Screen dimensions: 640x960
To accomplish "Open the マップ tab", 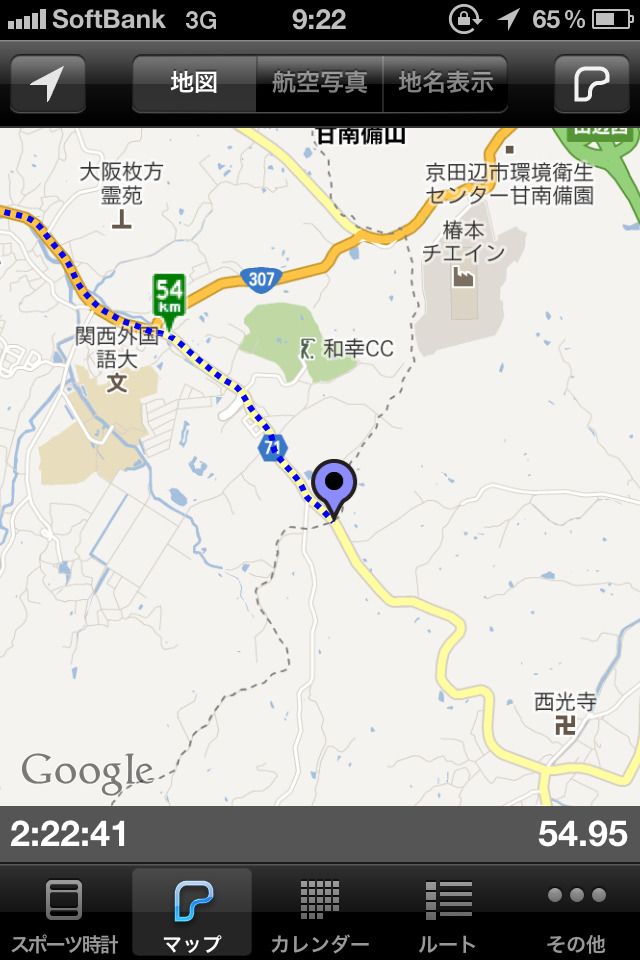I will (x=192, y=914).
